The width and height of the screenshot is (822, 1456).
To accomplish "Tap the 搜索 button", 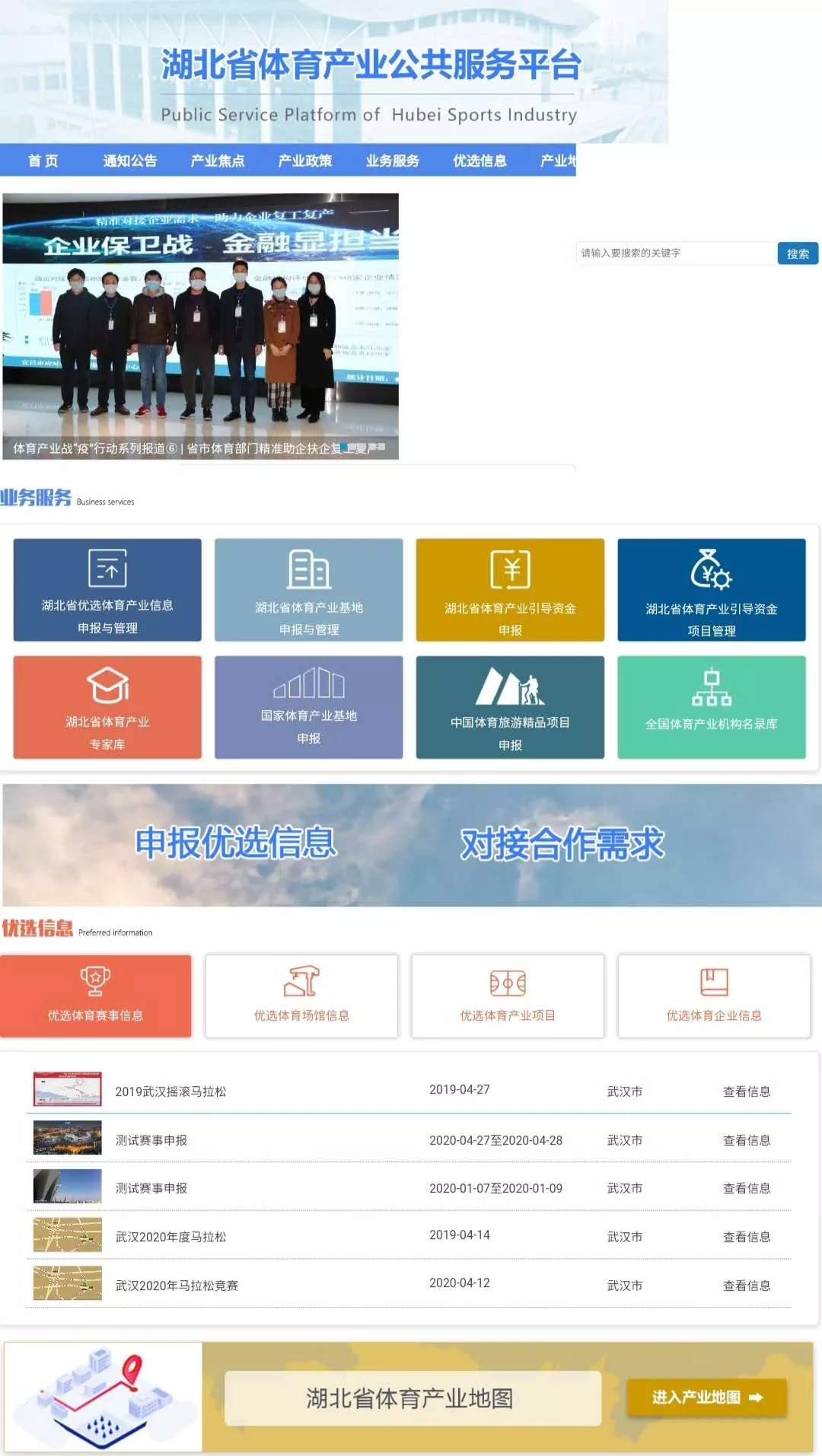I will click(x=798, y=253).
